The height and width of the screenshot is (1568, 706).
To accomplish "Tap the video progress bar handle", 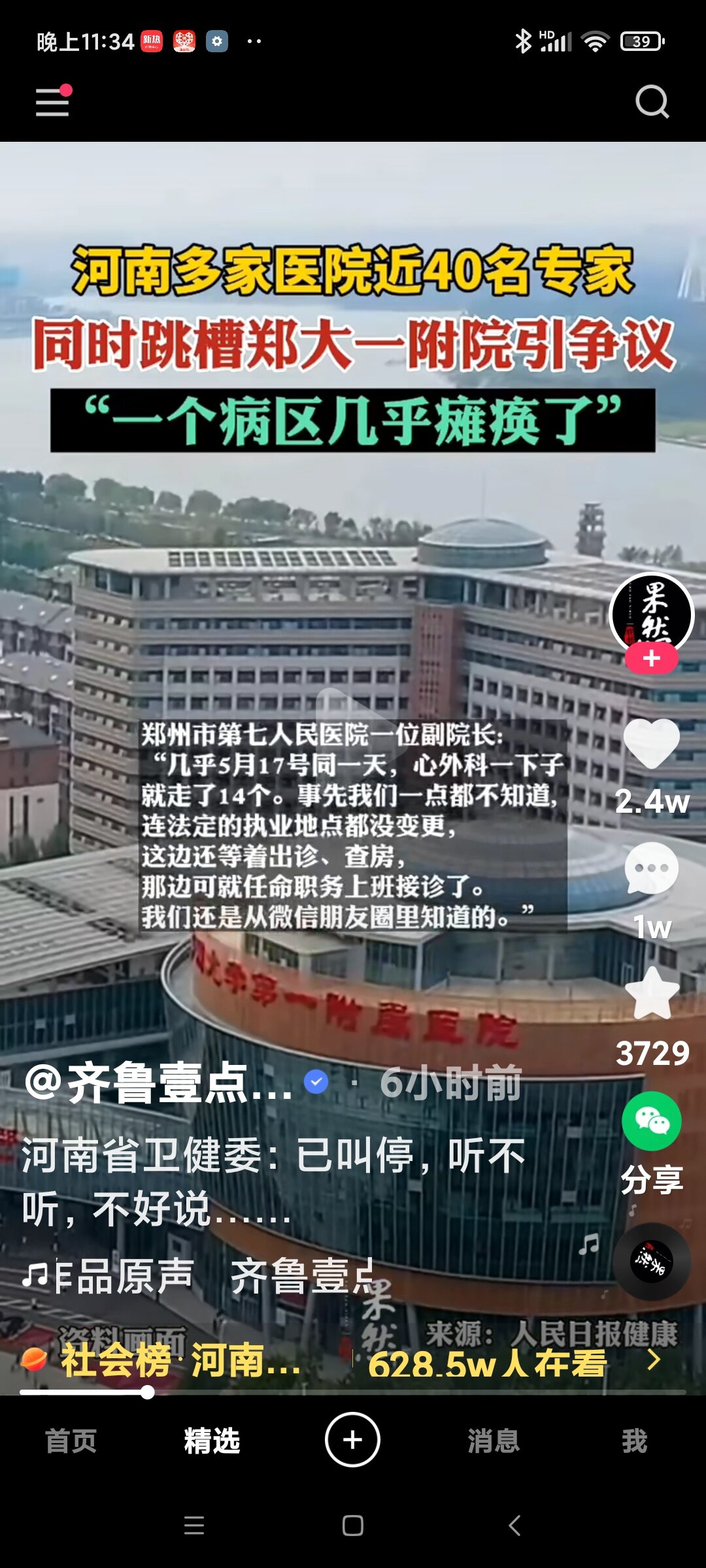I will point(148,1392).
